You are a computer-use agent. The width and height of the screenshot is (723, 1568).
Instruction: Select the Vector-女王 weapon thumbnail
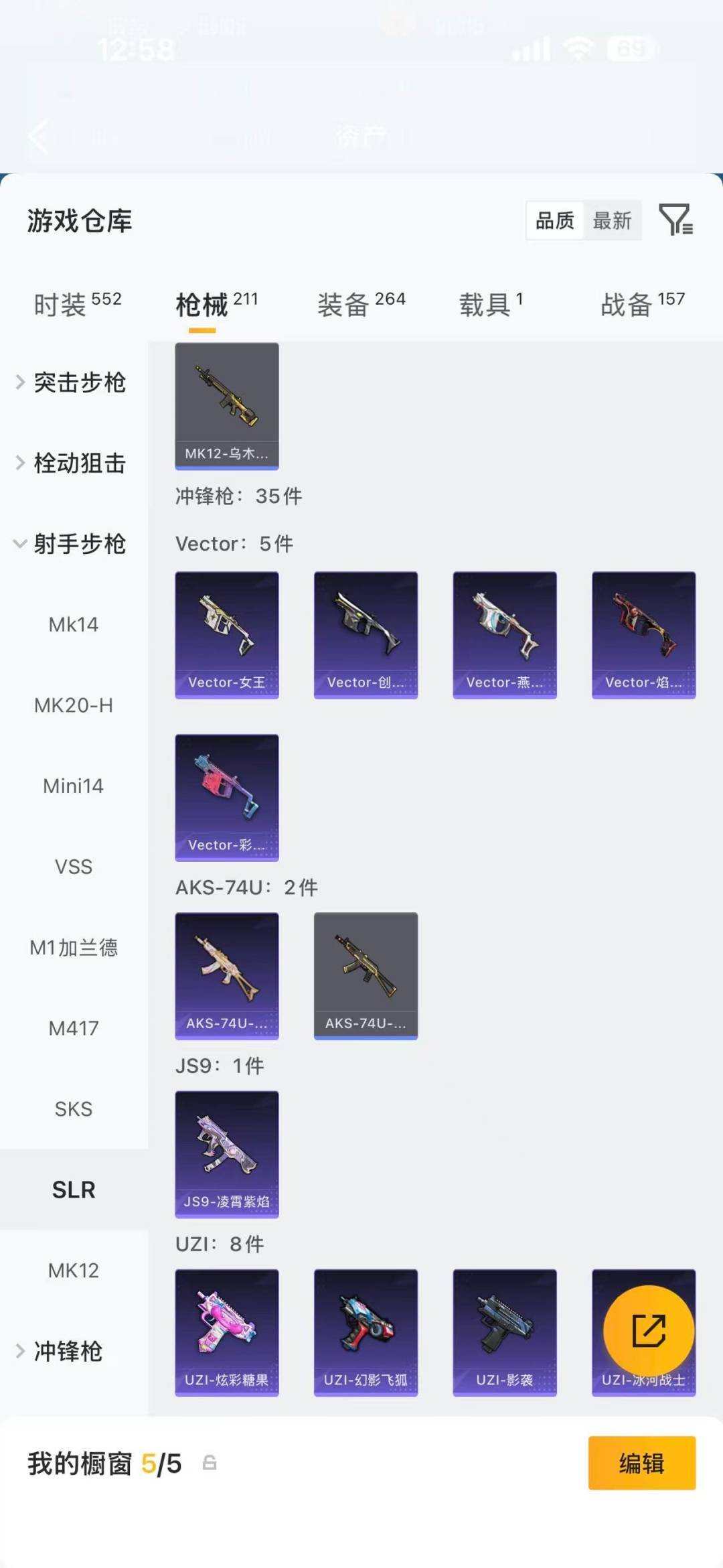[x=227, y=635]
